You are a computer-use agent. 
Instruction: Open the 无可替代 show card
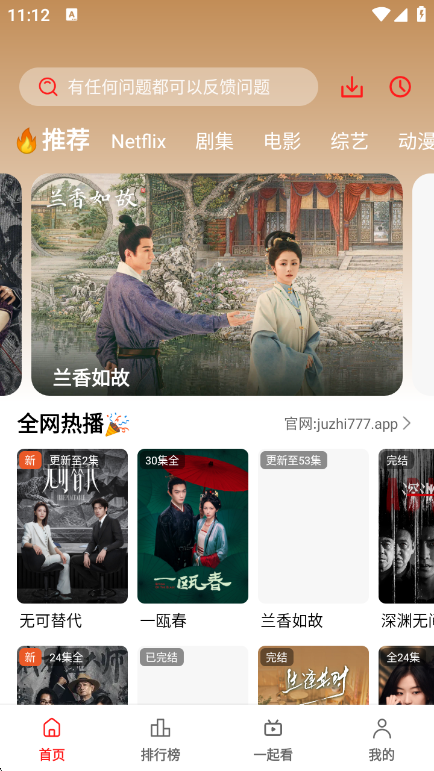point(72,539)
